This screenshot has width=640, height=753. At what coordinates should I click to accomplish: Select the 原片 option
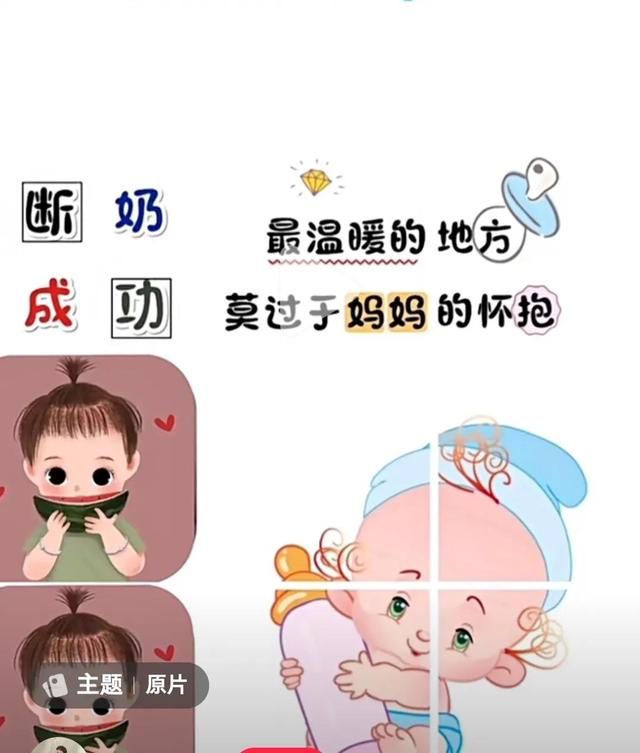[166, 685]
